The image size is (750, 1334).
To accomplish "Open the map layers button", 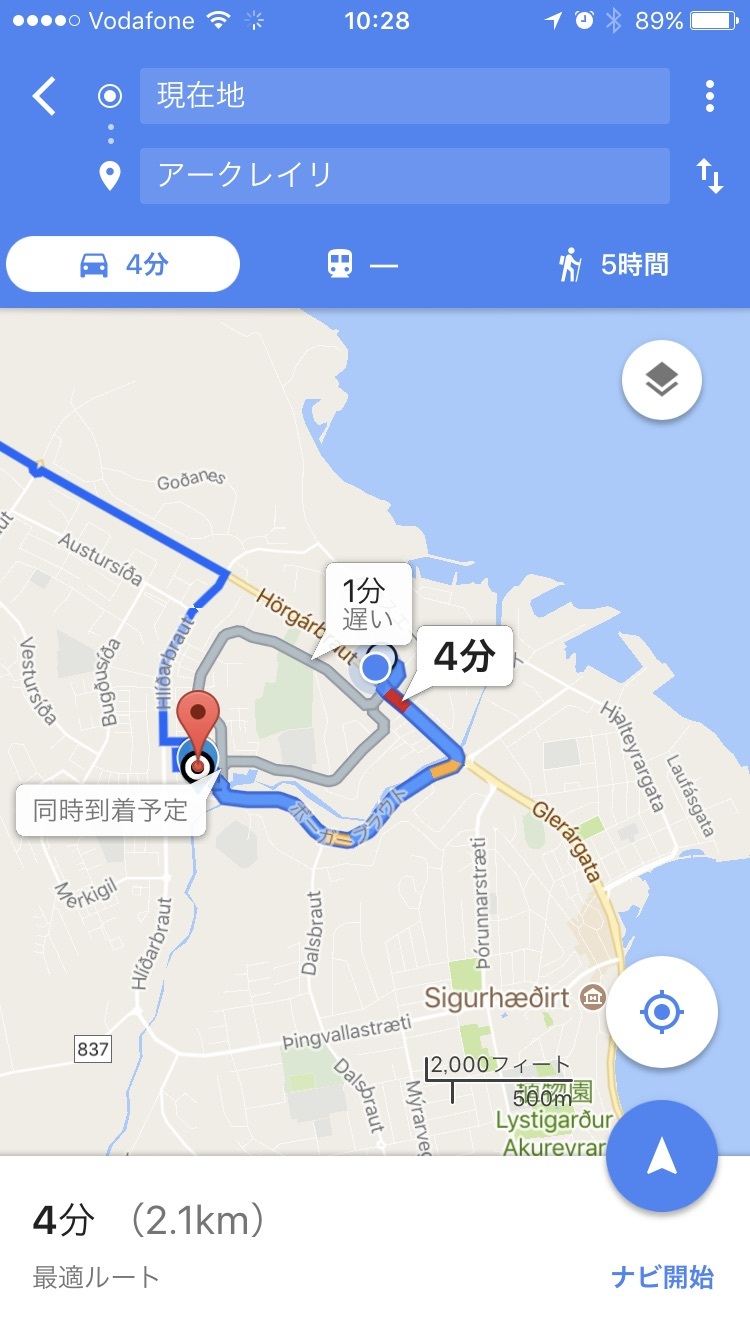I will (x=661, y=380).
